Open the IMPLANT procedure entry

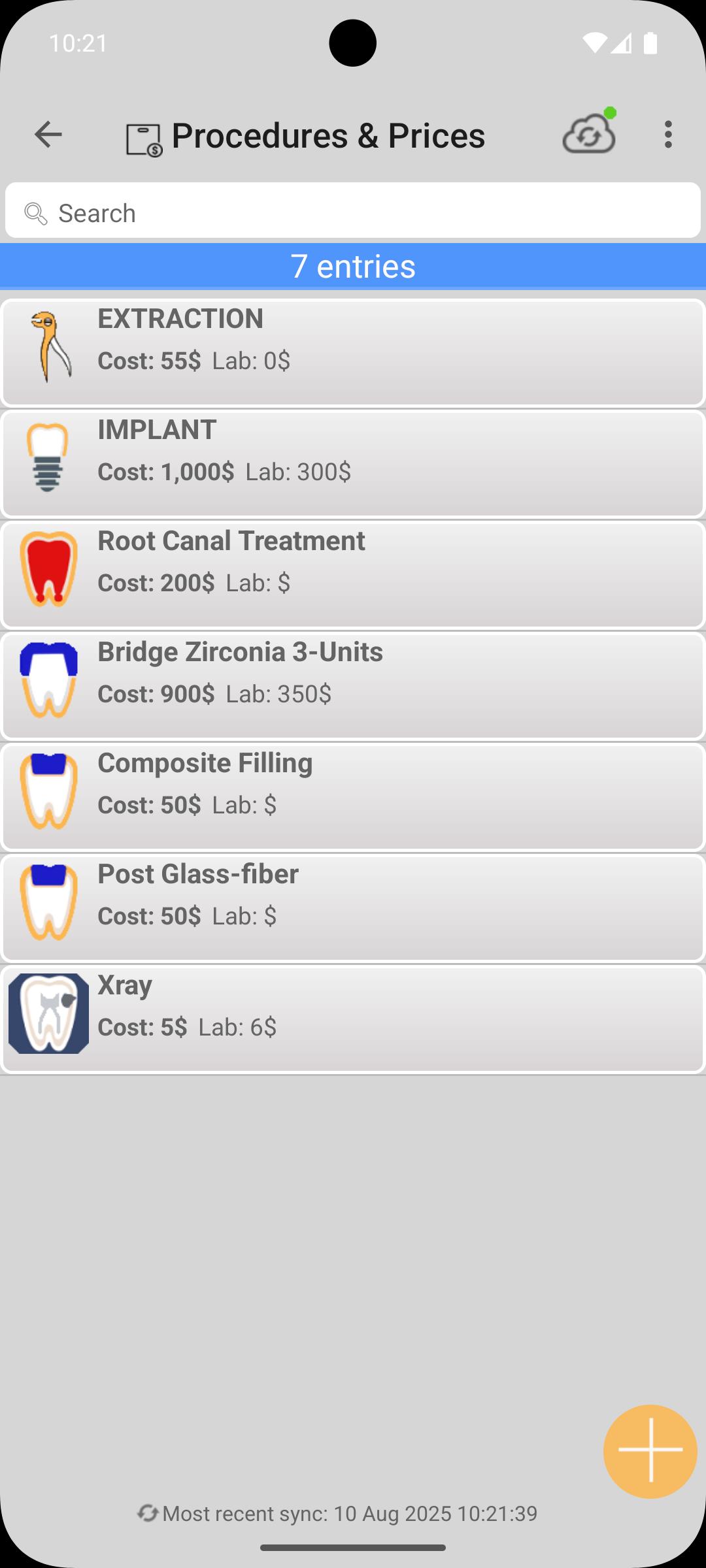tap(353, 464)
